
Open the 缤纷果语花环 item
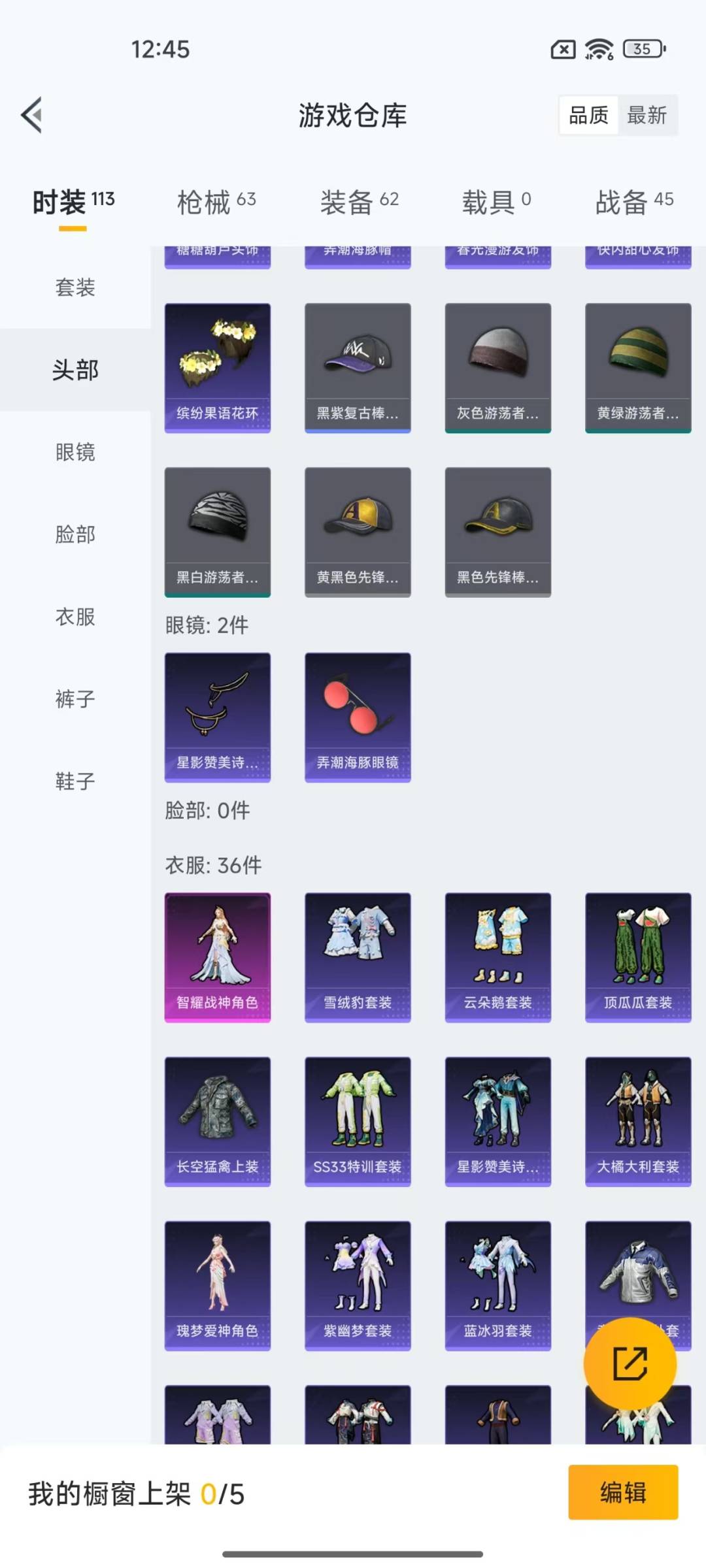[x=218, y=368]
